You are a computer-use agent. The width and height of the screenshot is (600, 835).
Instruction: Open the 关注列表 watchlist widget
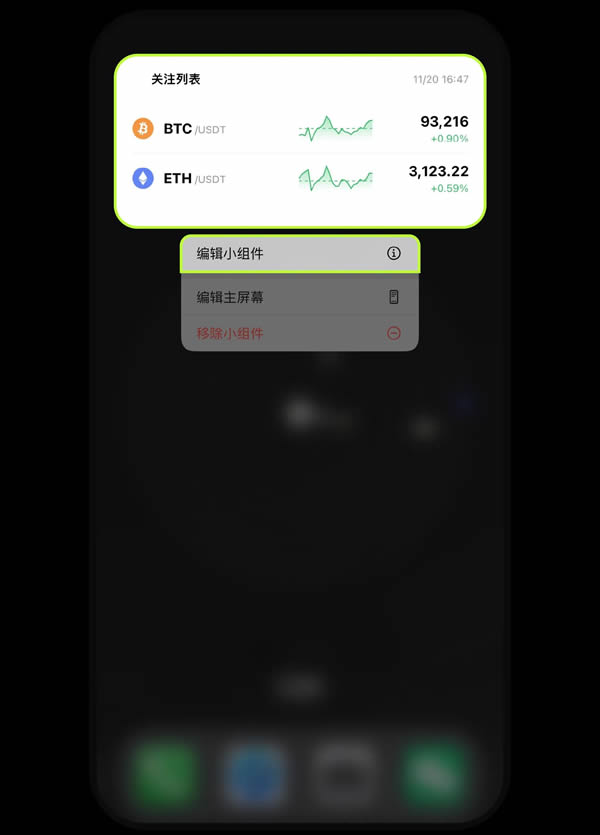299,140
